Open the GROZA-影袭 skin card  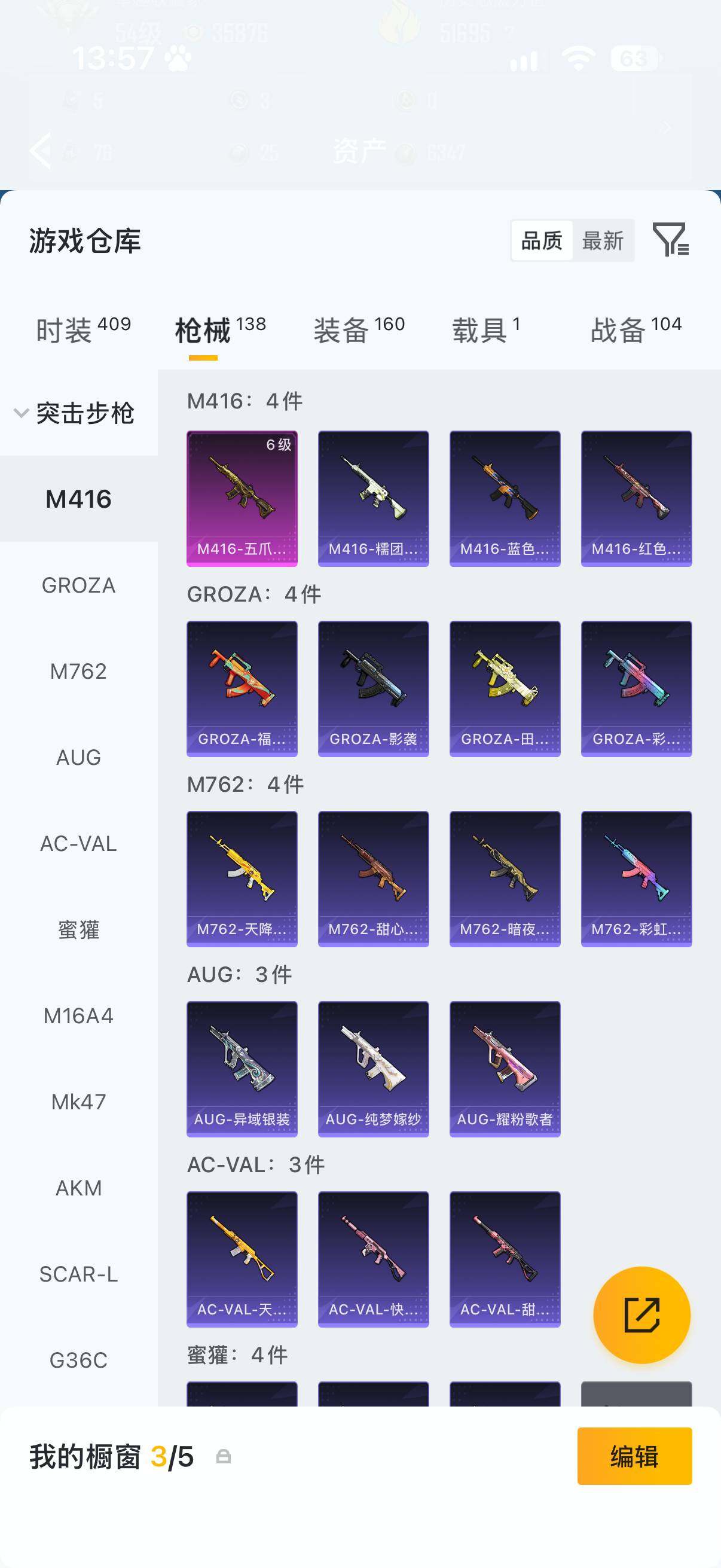pos(373,688)
